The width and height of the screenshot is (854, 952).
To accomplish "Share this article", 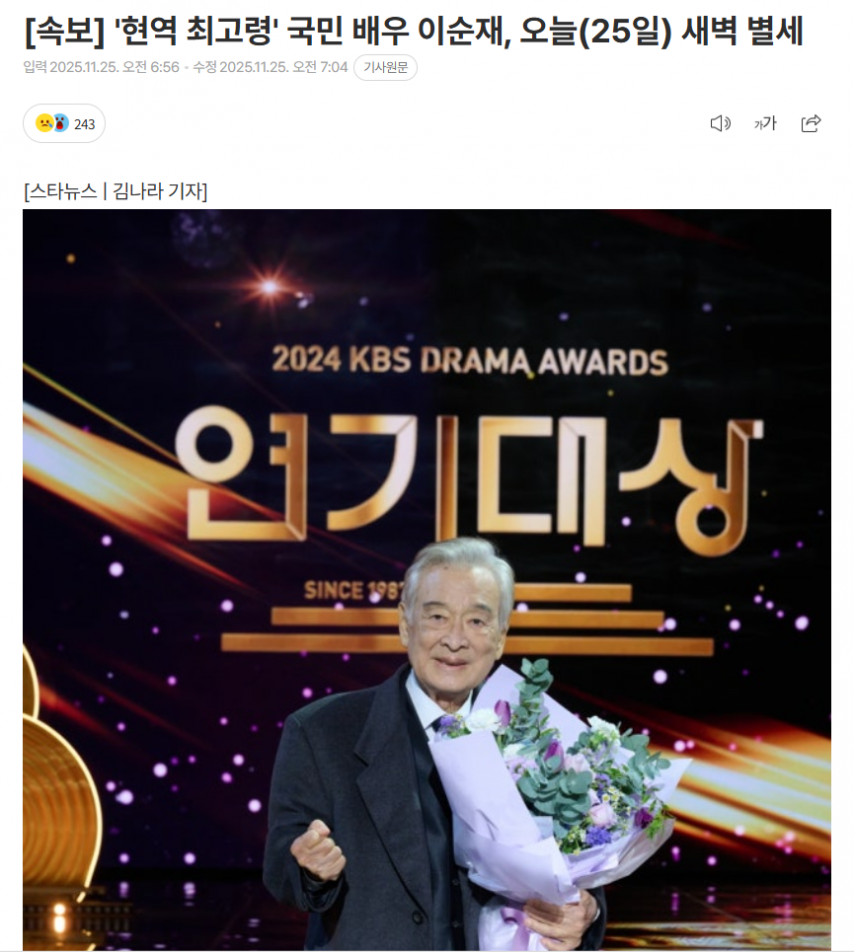I will [811, 123].
